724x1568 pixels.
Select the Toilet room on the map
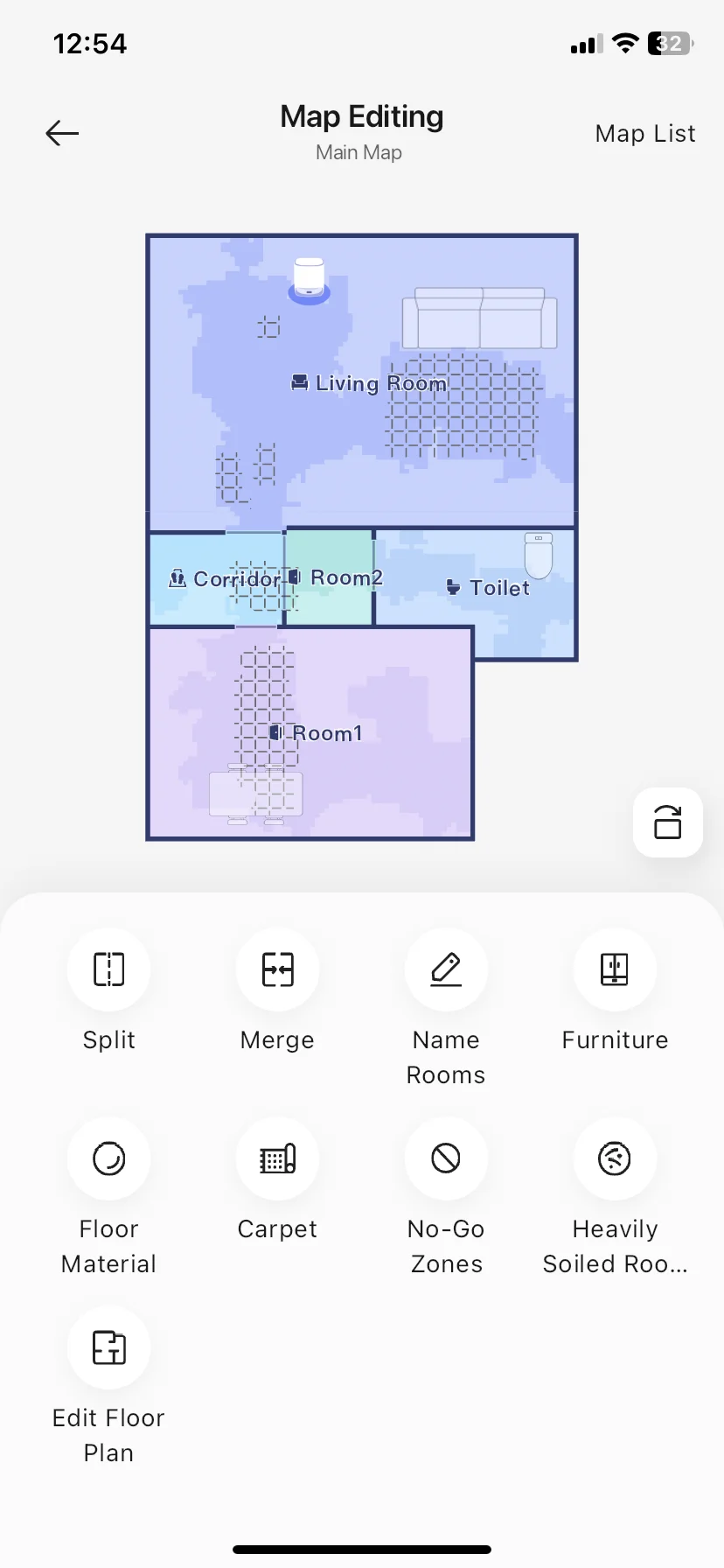pos(490,588)
